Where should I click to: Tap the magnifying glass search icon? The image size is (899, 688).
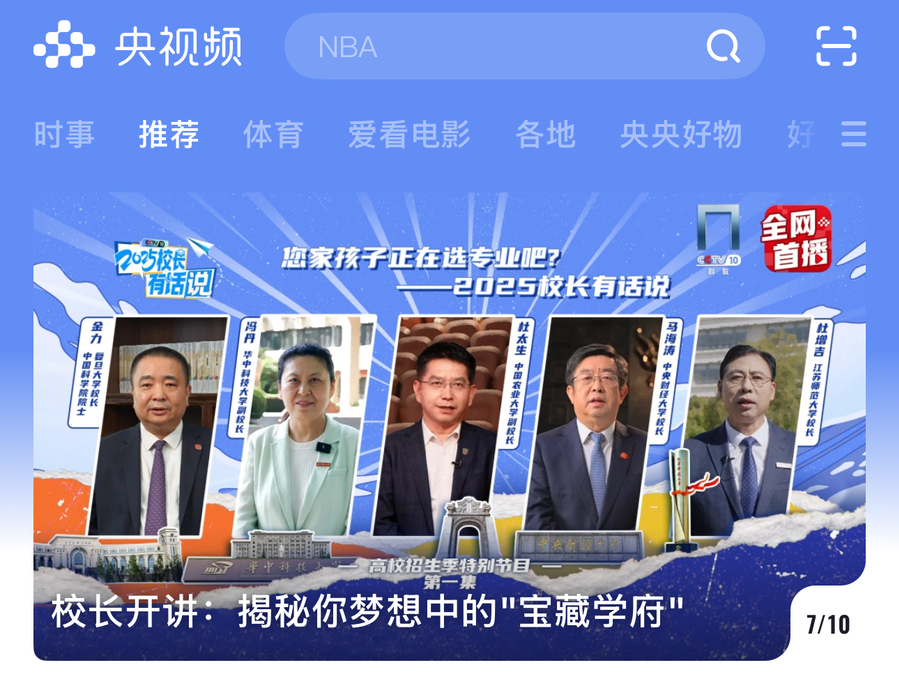tap(723, 47)
